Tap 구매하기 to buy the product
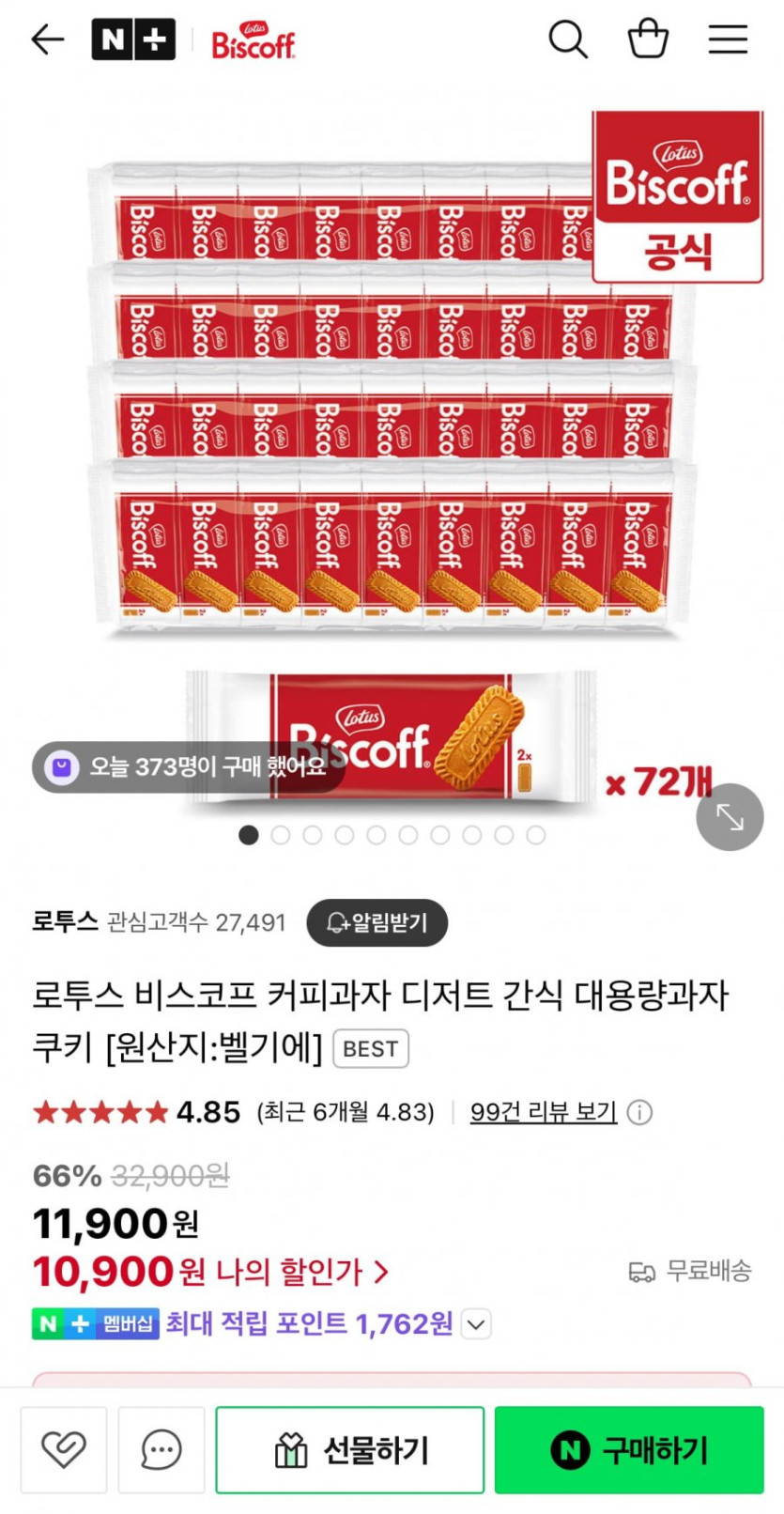 (x=629, y=1449)
